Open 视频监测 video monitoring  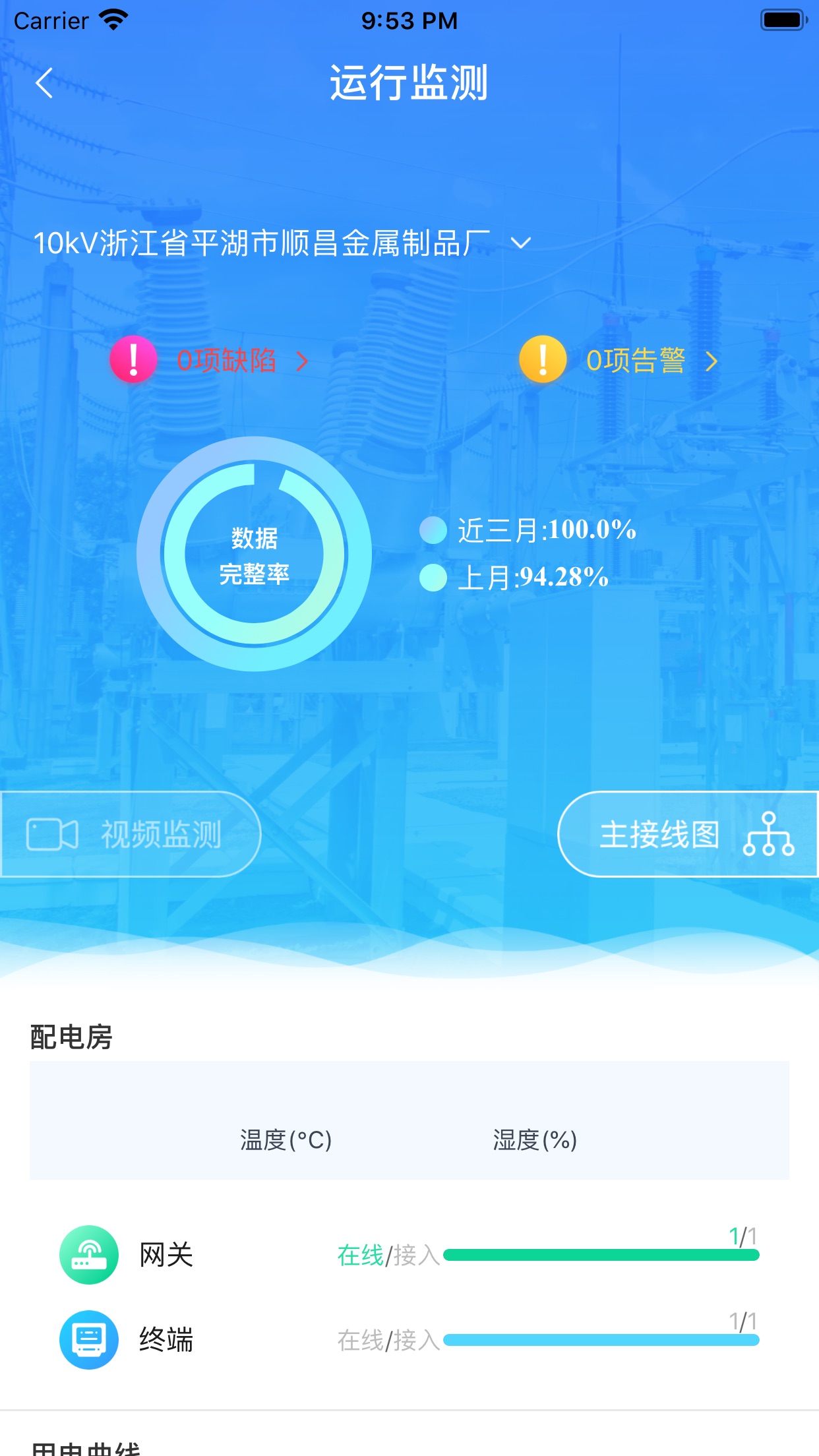point(131,834)
